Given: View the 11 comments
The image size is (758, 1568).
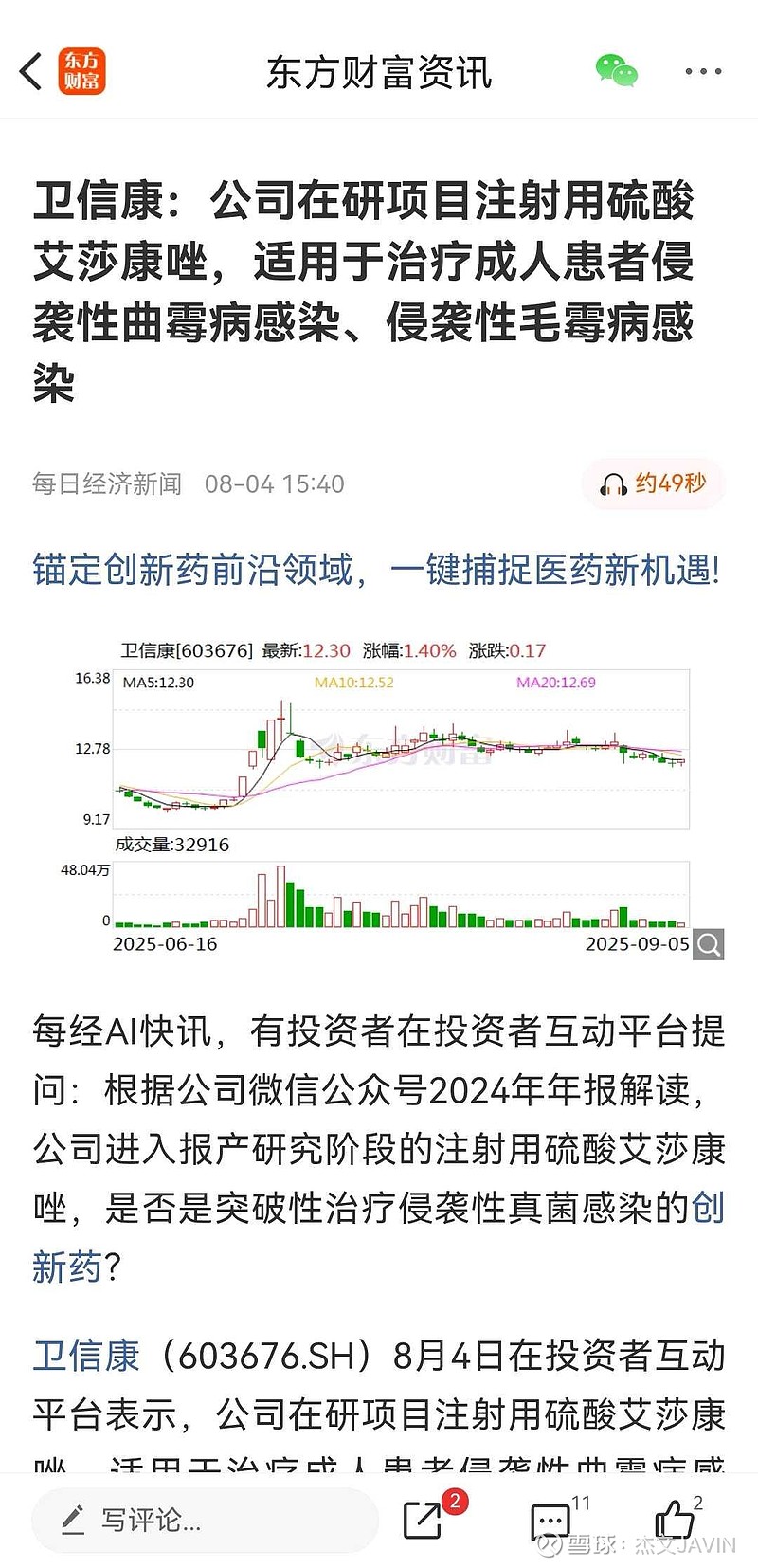Looking at the screenshot, I should [x=550, y=1521].
